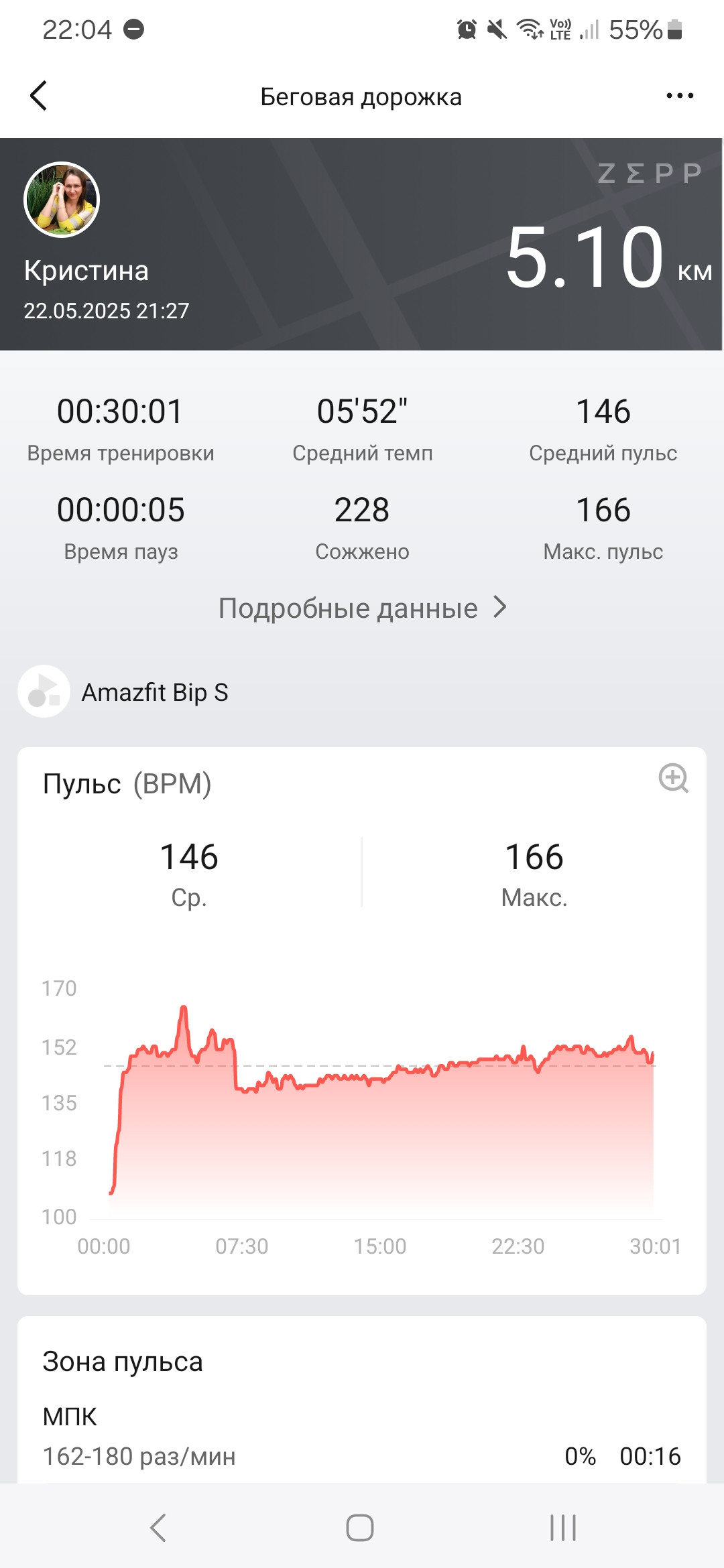Open the three-dot overflow menu
724x1568 pixels.
click(x=680, y=96)
